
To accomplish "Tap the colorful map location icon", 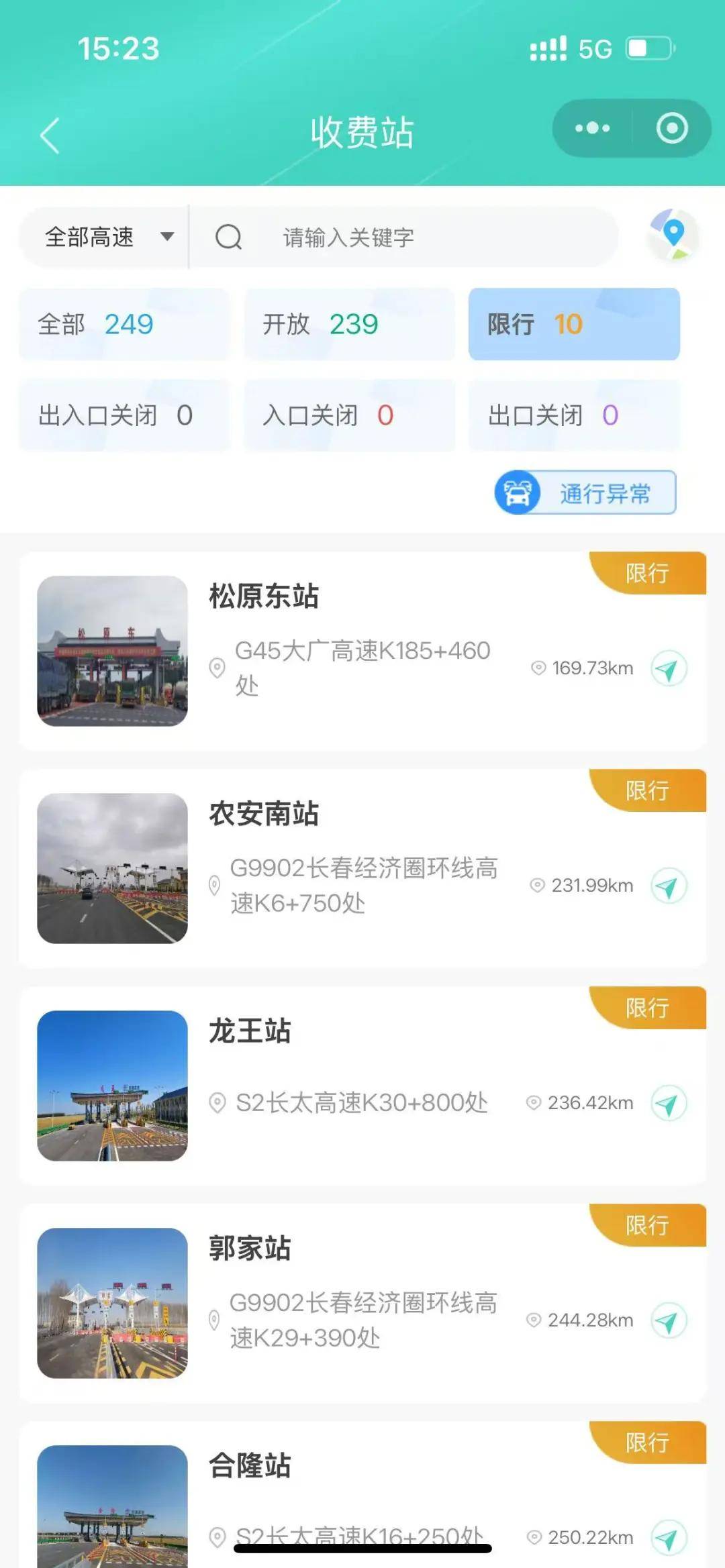I will [671, 235].
